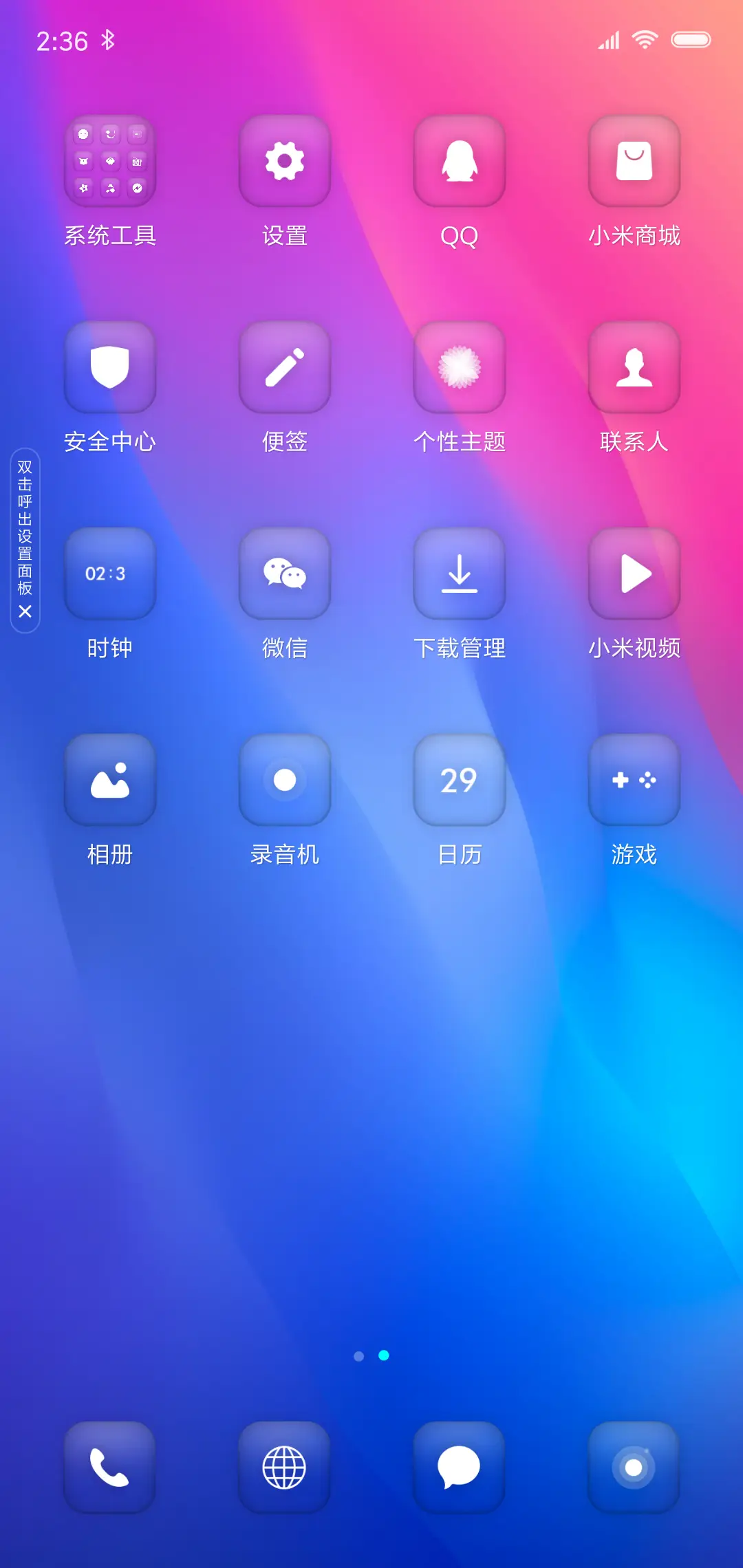Play videos with 小米视频
This screenshot has width=743, height=1568.
(x=634, y=574)
